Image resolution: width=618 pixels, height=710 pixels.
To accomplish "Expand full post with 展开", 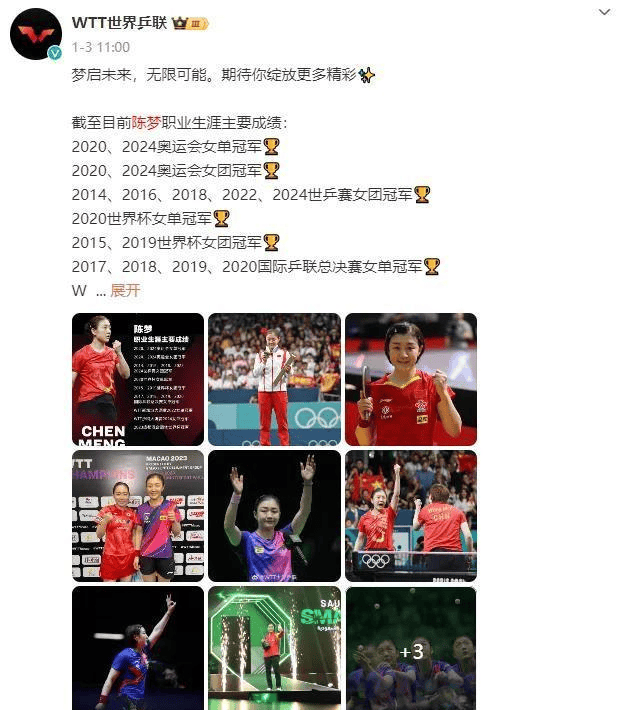I will (x=125, y=290).
